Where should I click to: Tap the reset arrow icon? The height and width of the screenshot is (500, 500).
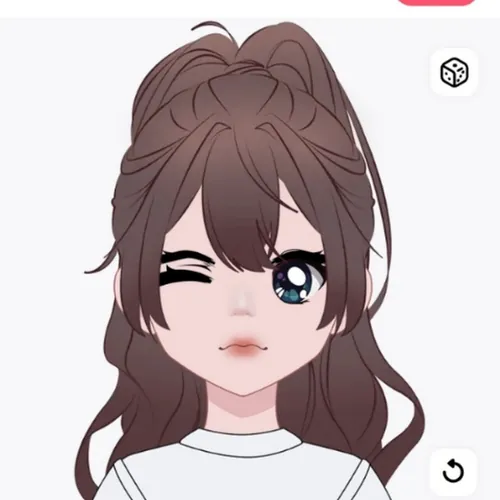(453, 471)
